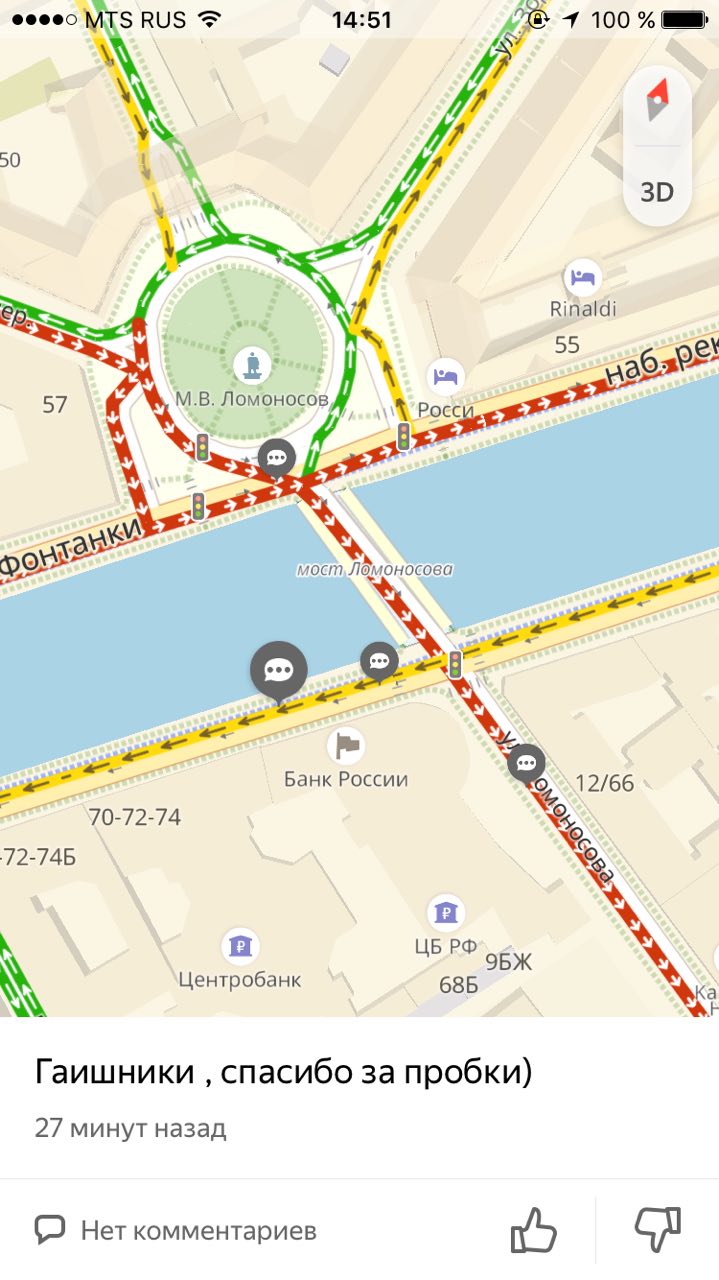
Task: Dislike the traffic comment with thumbs down
Action: 658,1229
